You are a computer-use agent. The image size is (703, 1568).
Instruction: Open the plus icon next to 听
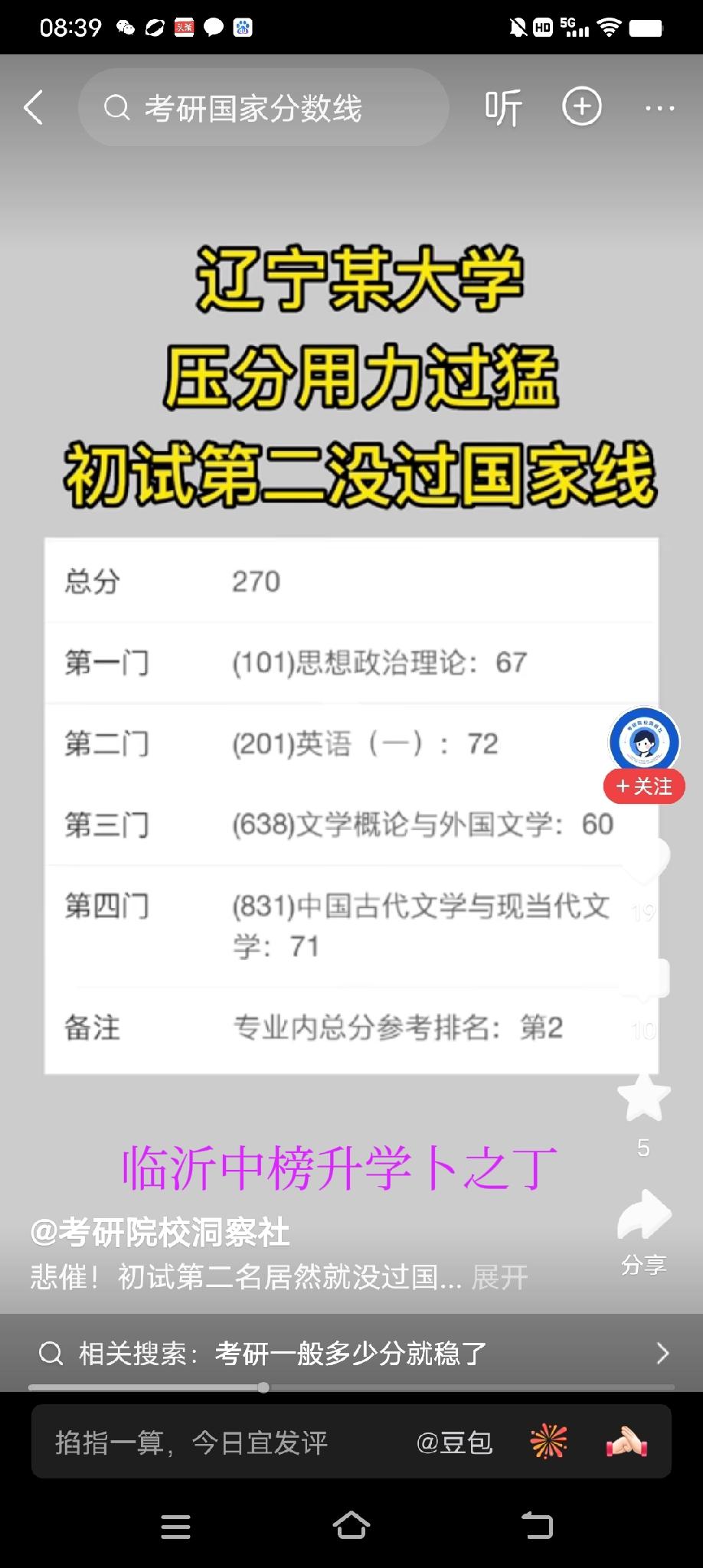point(582,107)
